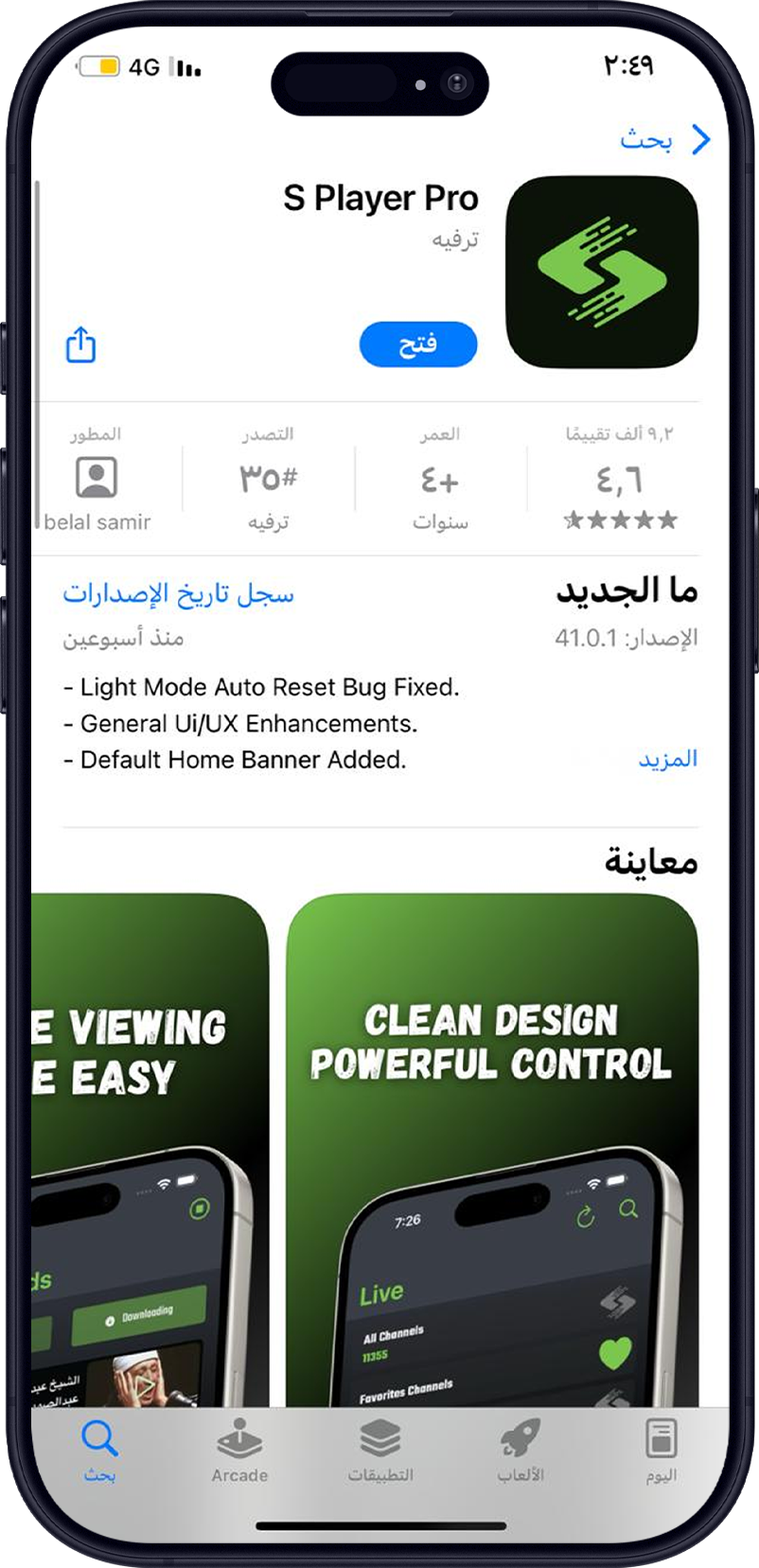759x1568 pixels.
Task: Expand release notes with المزيد
Action: pos(667,759)
